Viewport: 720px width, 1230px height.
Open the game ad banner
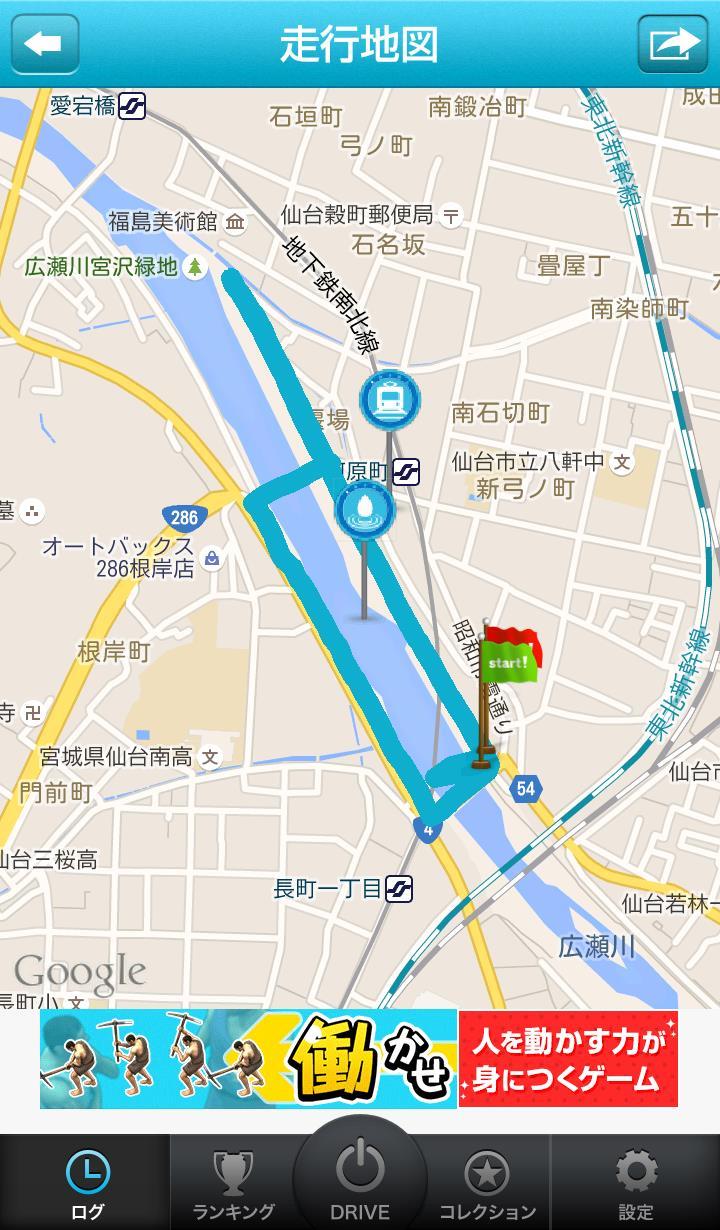click(359, 1059)
